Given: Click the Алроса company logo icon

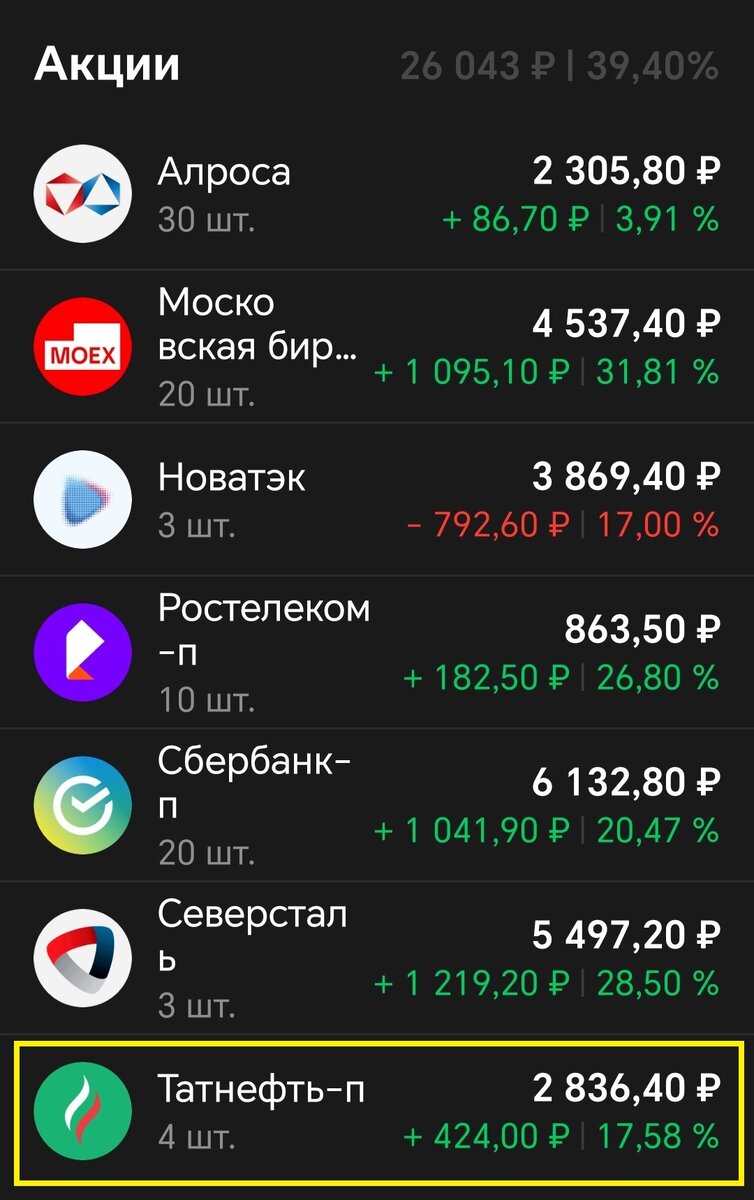Looking at the screenshot, I should pyautogui.click(x=83, y=193).
